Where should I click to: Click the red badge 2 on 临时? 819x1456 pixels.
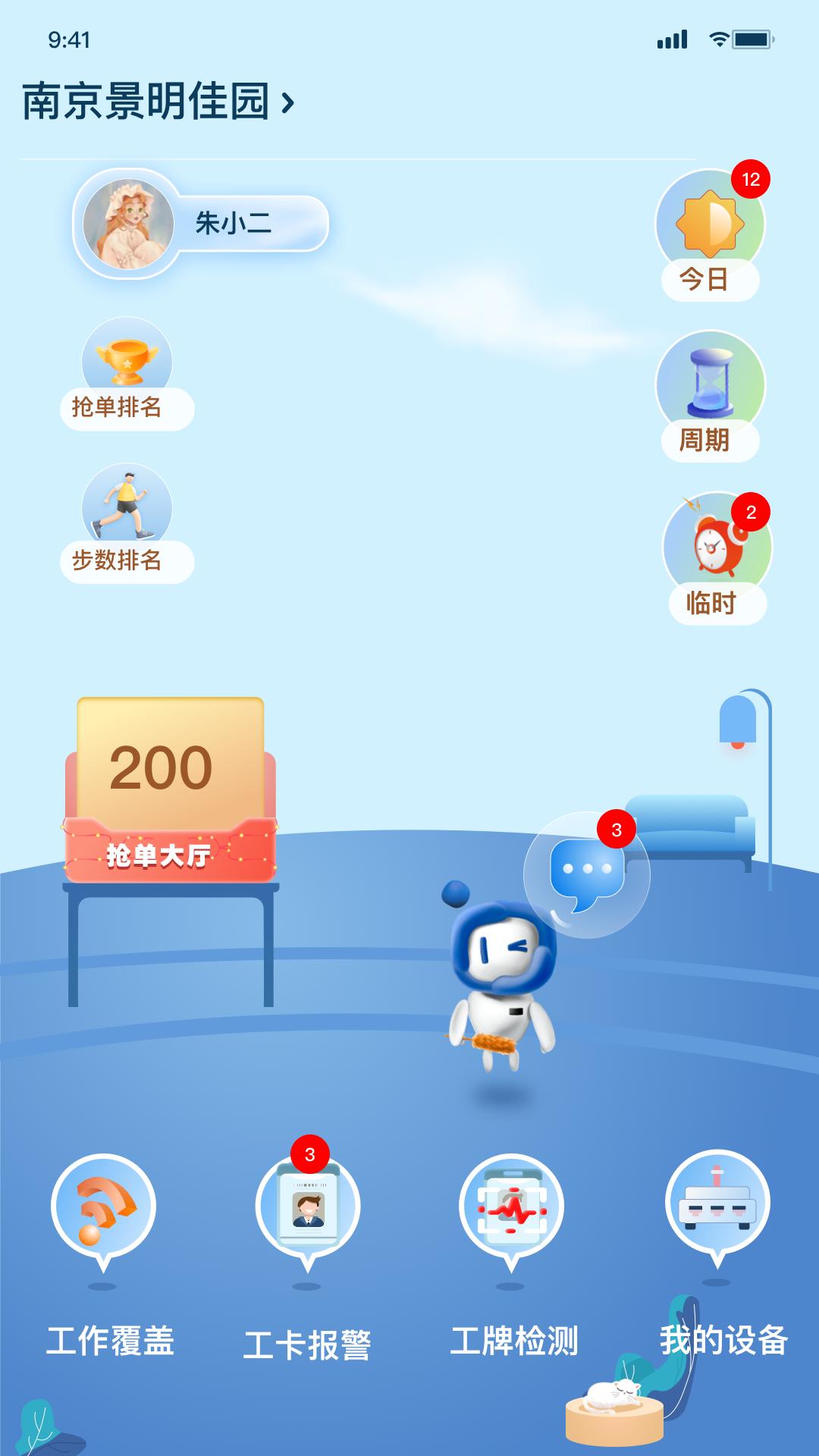point(751,512)
